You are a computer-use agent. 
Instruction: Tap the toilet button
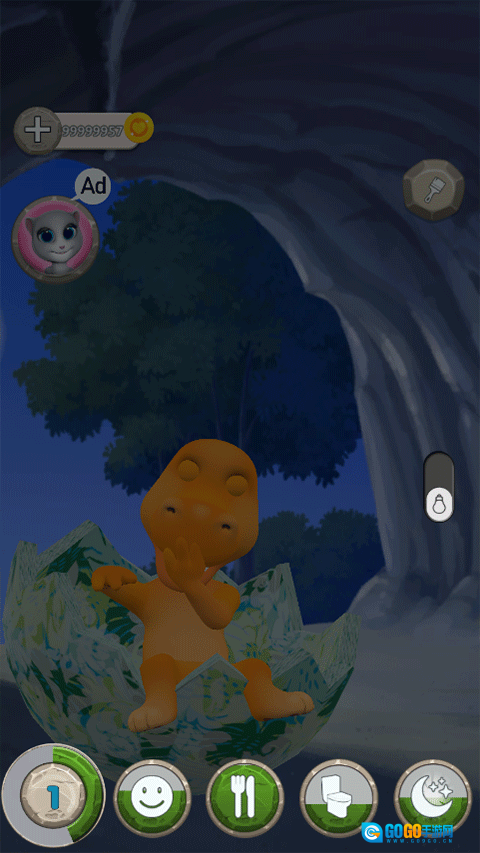[x=339, y=798]
